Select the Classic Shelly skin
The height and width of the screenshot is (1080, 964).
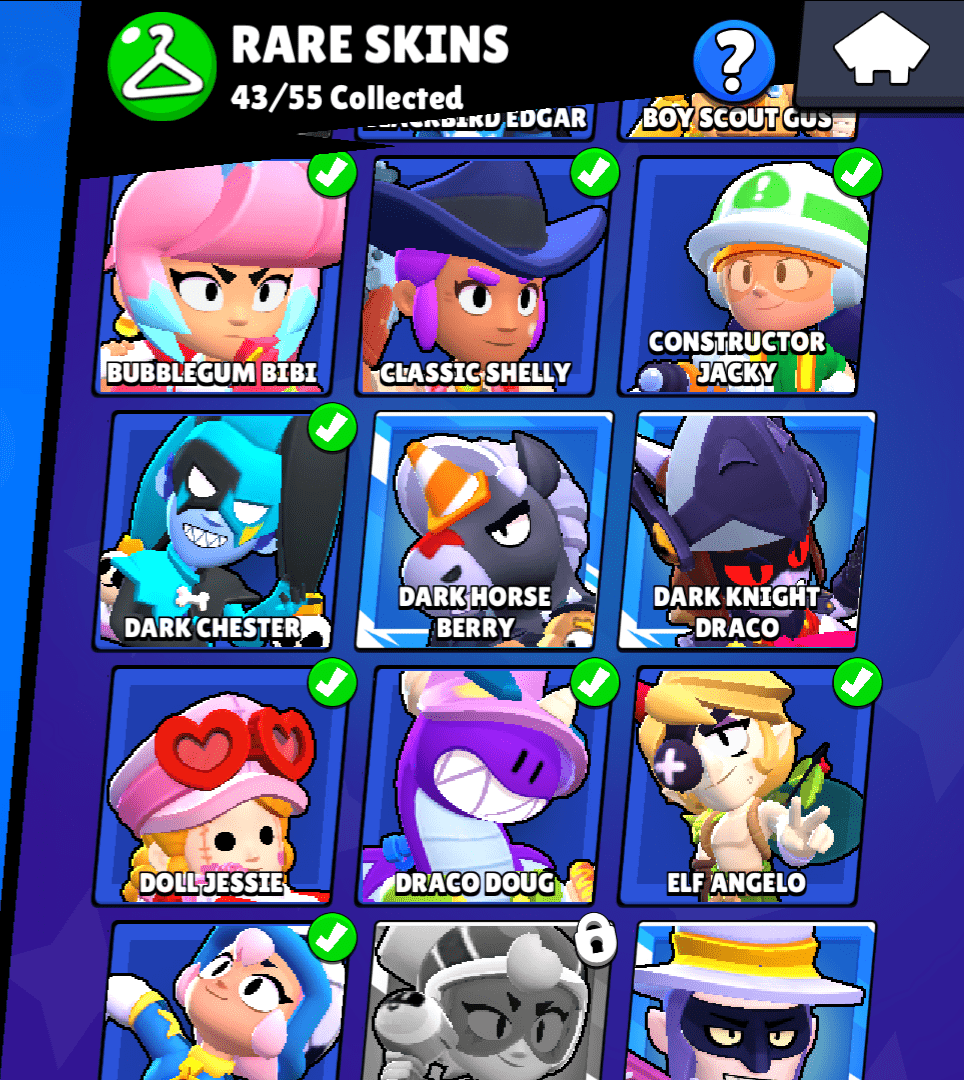487,276
